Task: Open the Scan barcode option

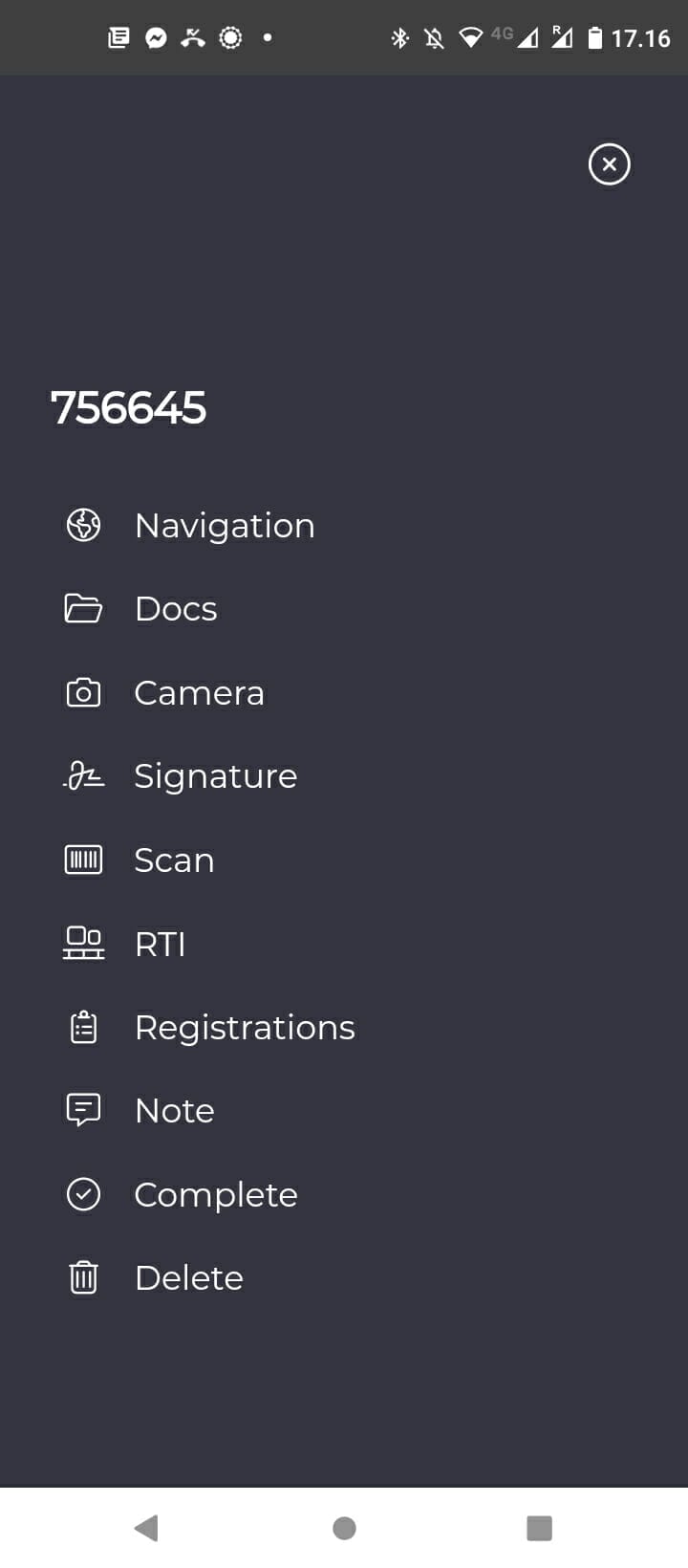Action: (174, 860)
